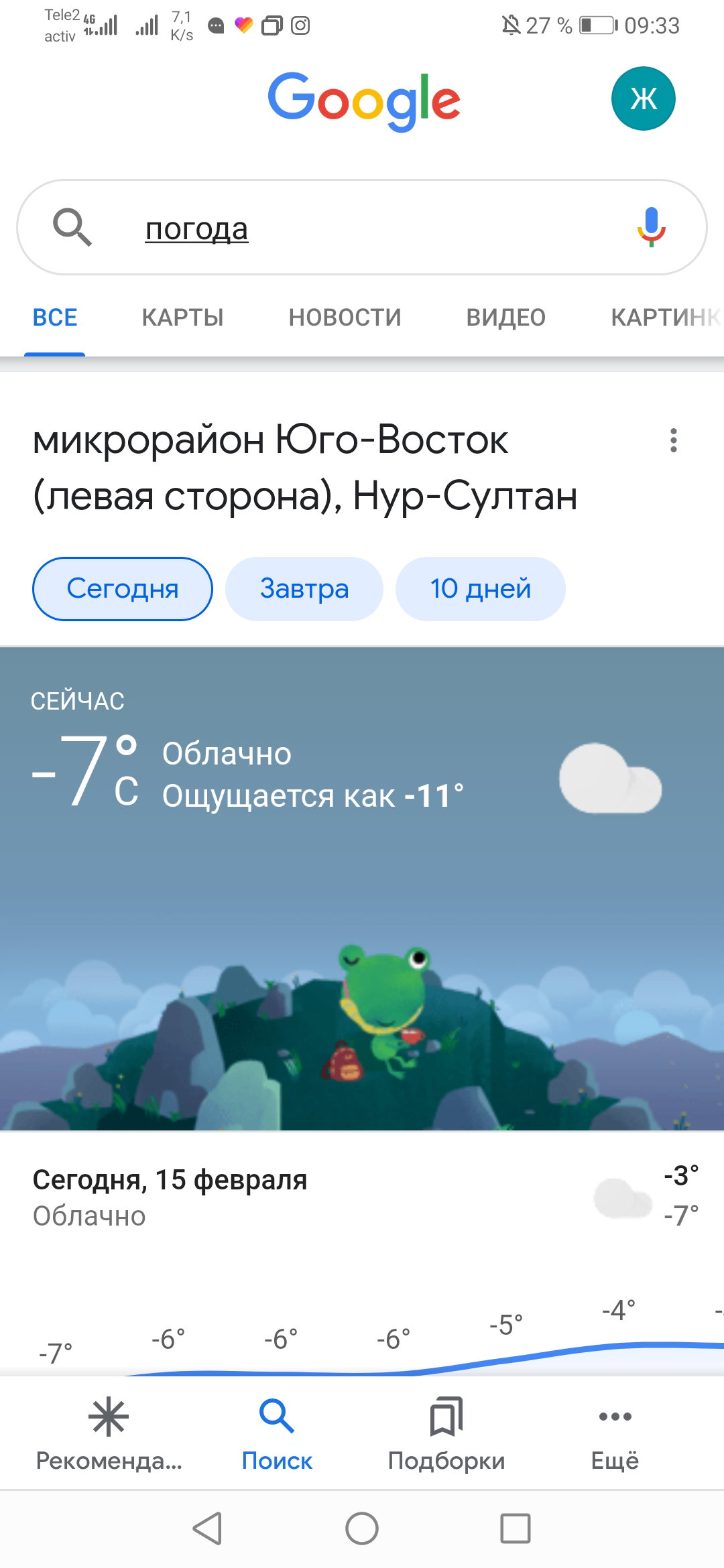
Task: Go back using the system back button
Action: click(x=208, y=1528)
